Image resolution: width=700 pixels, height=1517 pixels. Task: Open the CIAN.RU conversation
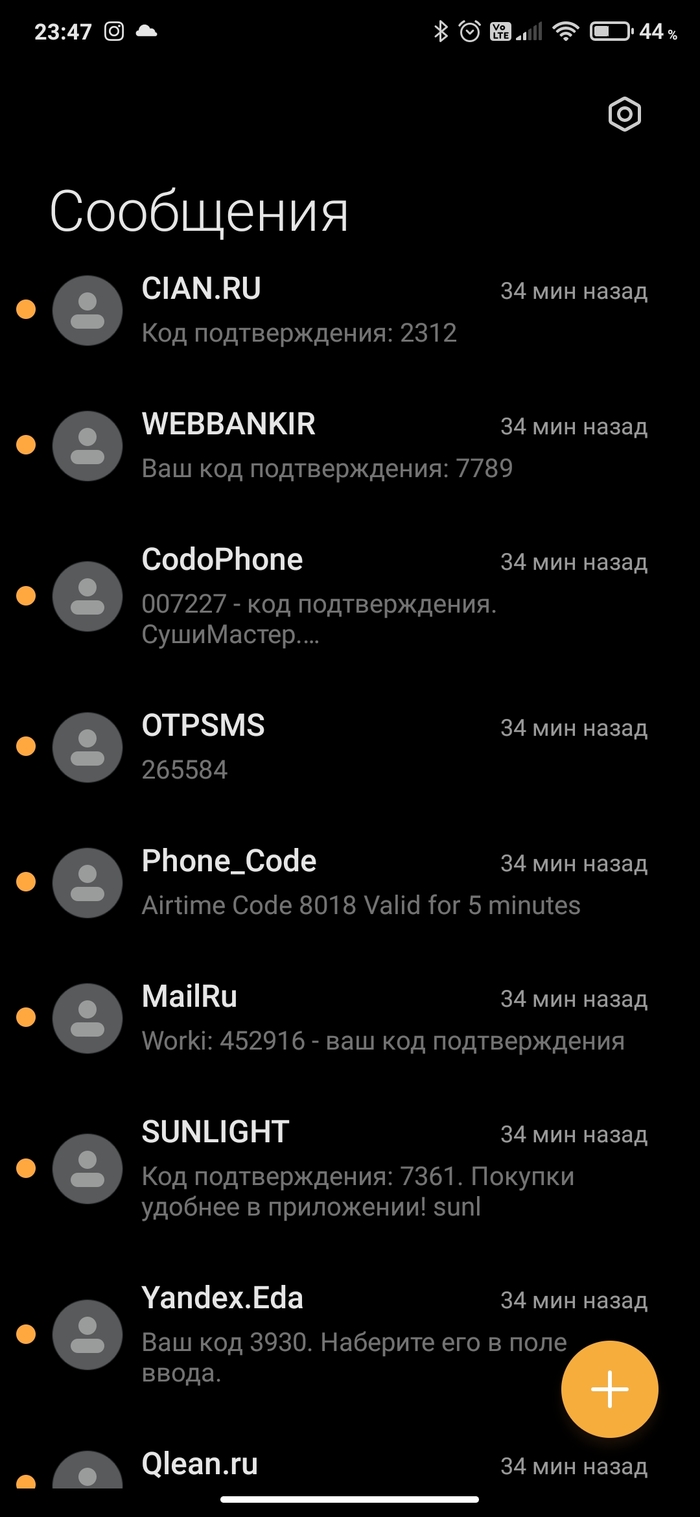350,310
